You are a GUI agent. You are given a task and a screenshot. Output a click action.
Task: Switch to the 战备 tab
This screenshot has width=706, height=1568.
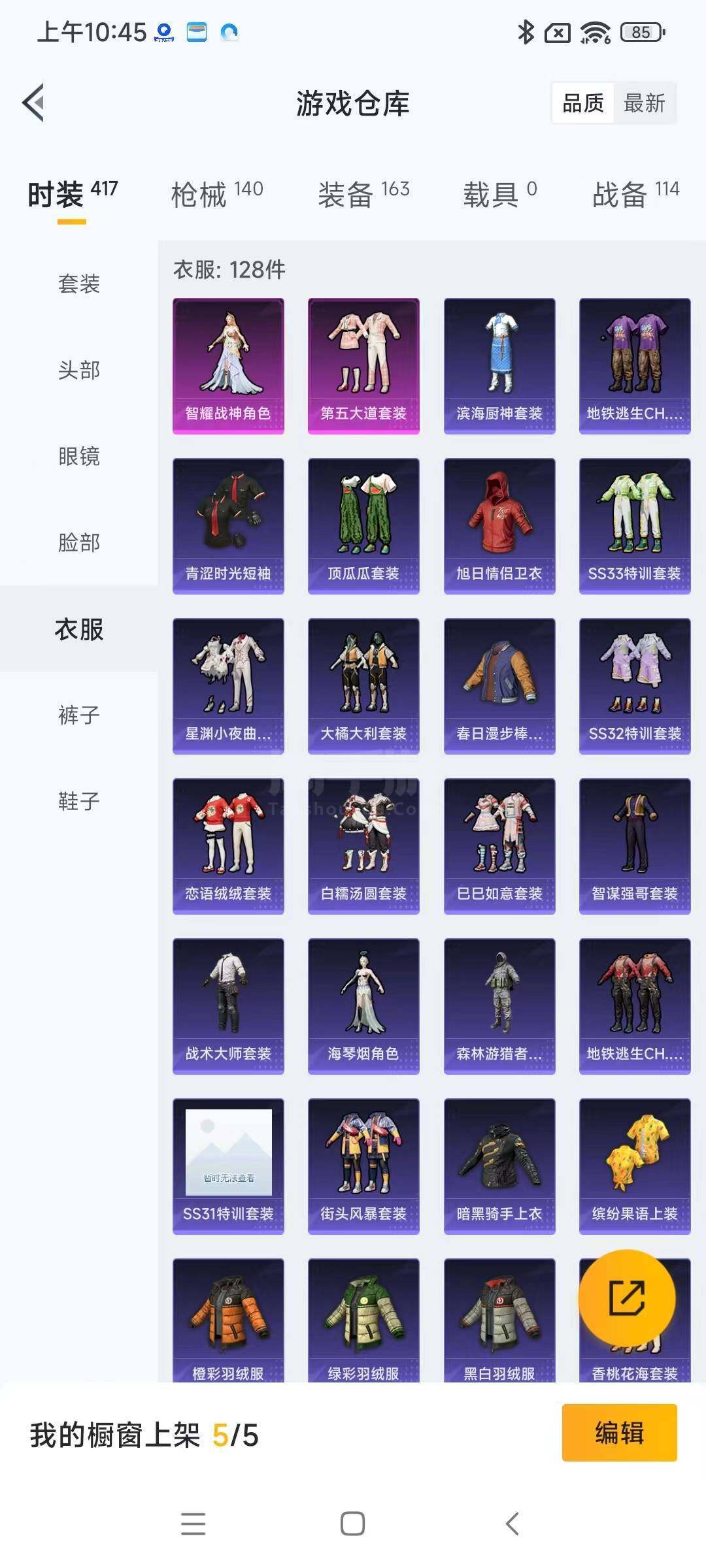click(x=636, y=194)
